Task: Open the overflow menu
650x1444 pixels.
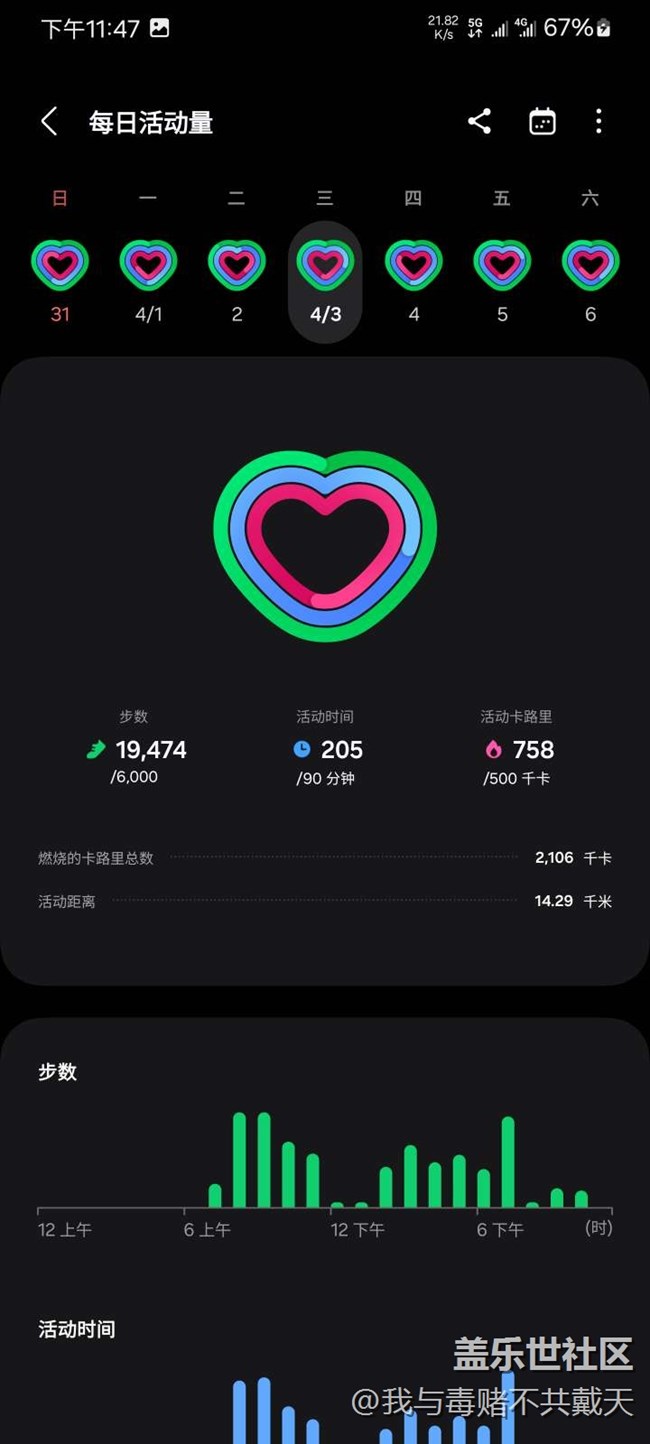Action: [598, 122]
